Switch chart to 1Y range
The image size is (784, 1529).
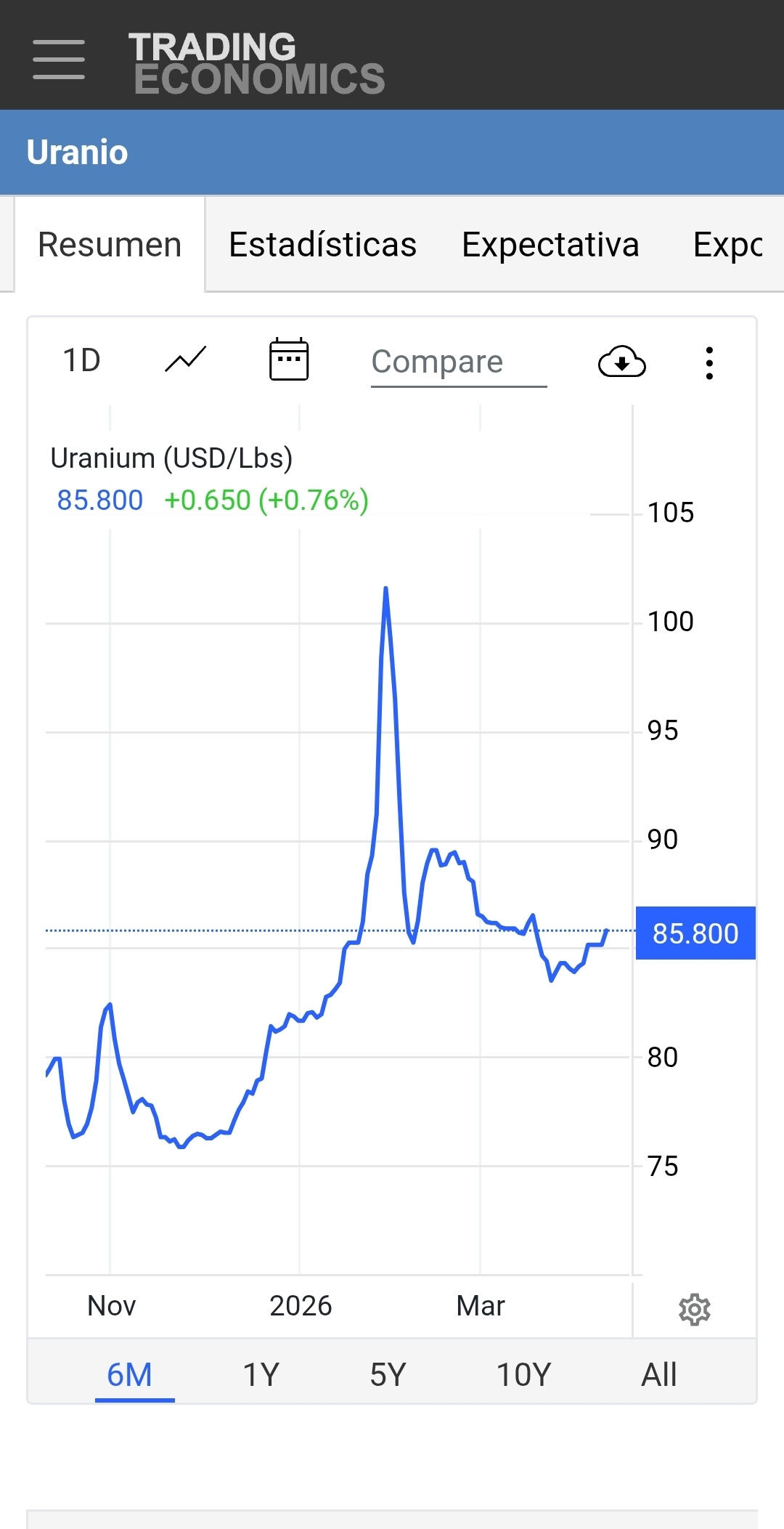coord(261,1374)
